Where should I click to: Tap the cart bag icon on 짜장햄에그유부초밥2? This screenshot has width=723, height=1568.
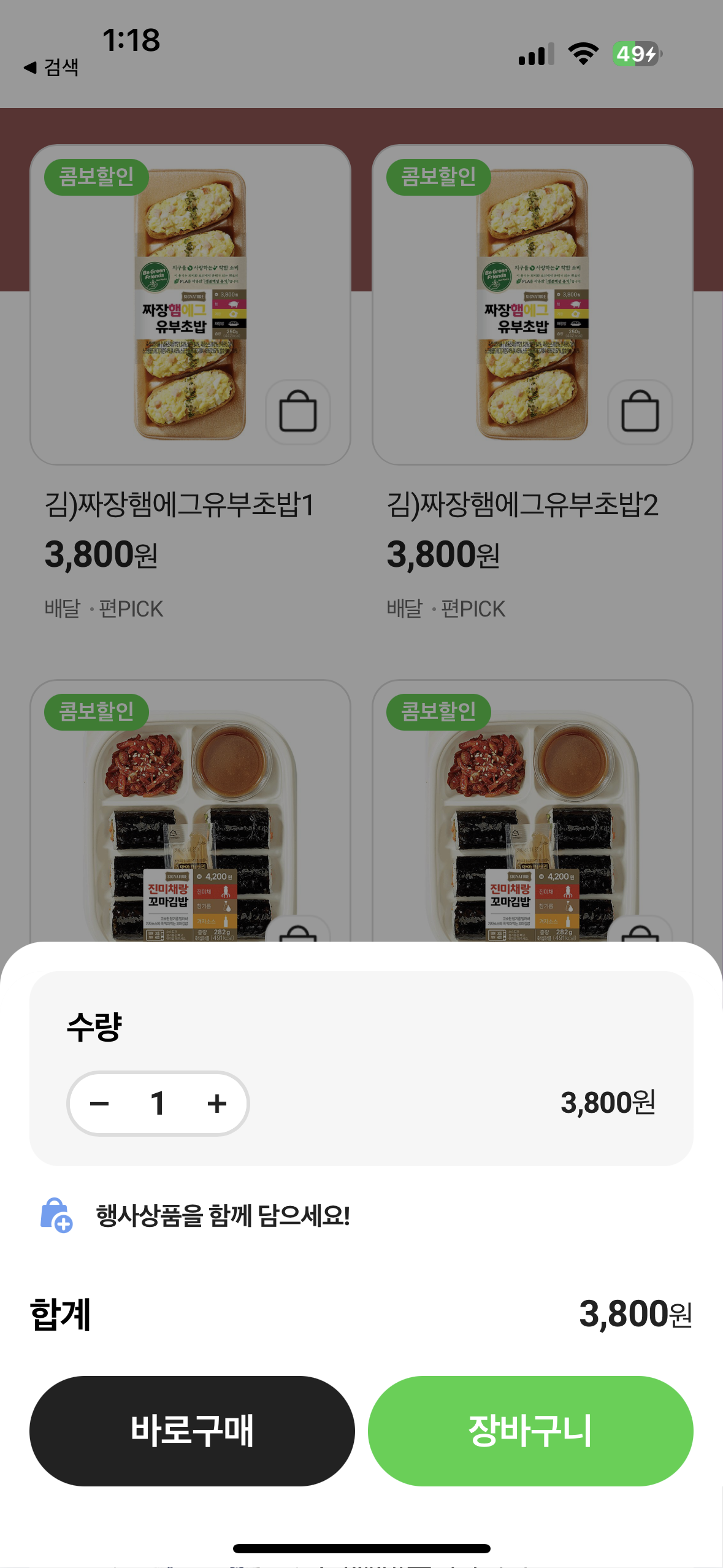[641, 411]
